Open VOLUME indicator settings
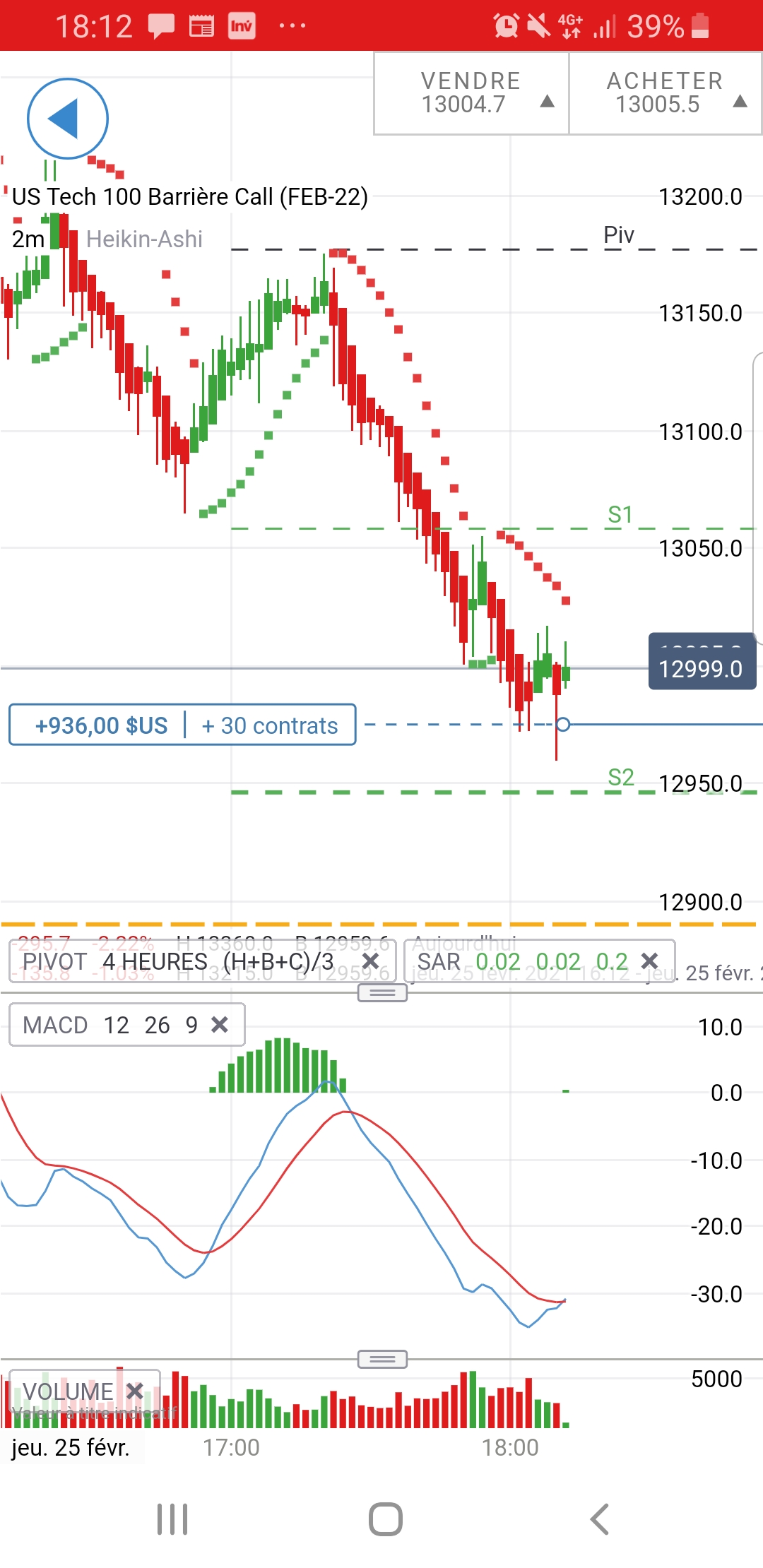The height and width of the screenshot is (1568, 763). point(68,1391)
